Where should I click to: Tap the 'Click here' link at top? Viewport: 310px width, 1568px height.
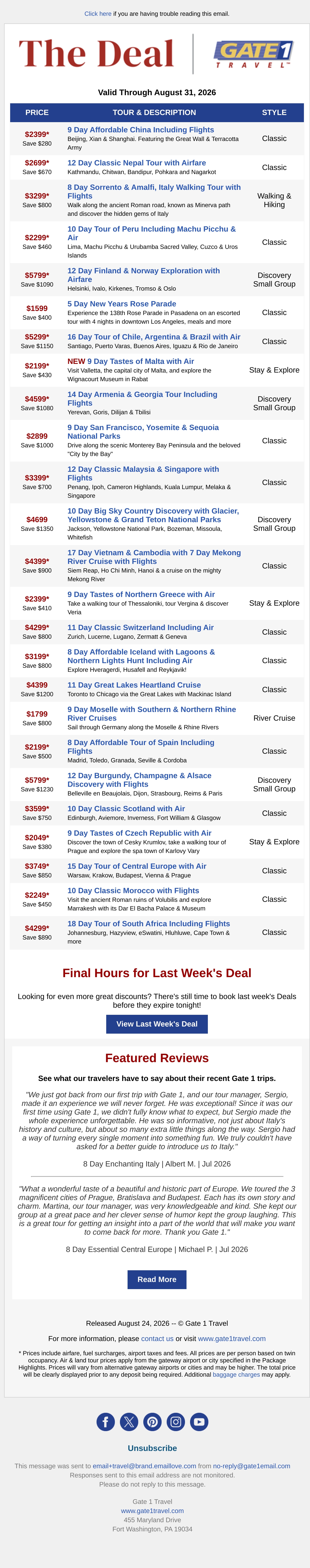pos(98,13)
